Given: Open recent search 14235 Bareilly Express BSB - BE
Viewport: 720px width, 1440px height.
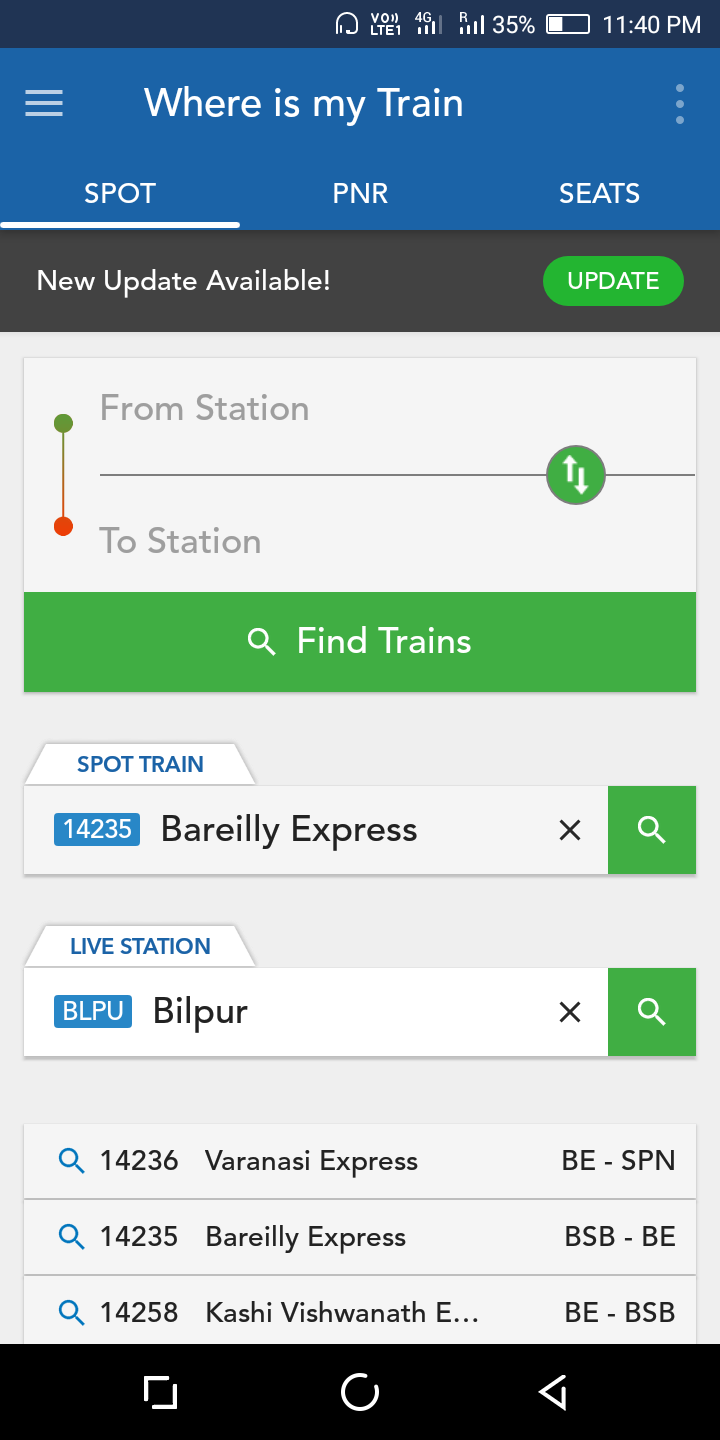Looking at the screenshot, I should pyautogui.click(x=360, y=1237).
